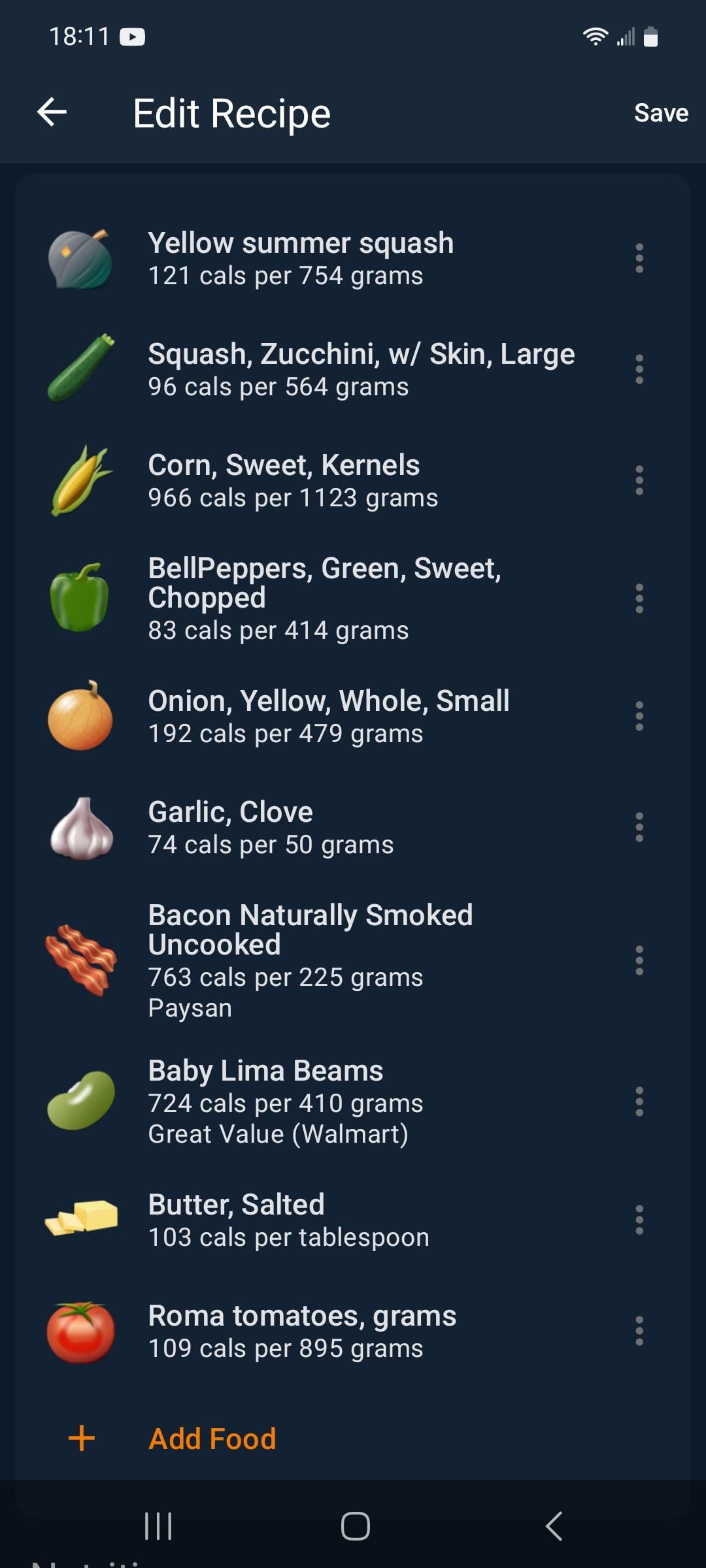Screen dimensions: 706x1568
Task: Open options menu for BellPeppers, Green
Action: (x=639, y=598)
